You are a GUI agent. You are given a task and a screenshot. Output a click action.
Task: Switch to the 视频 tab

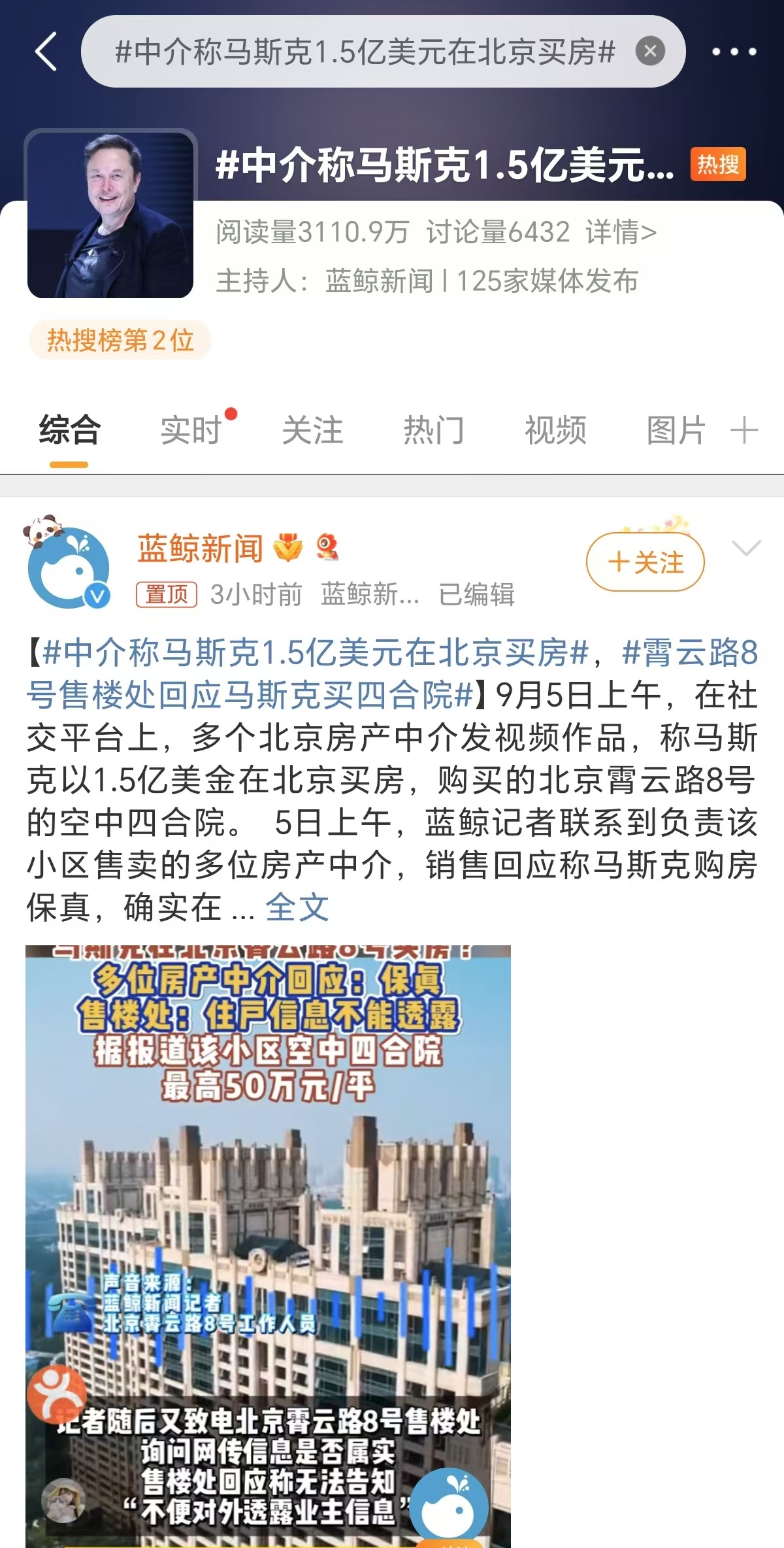(x=555, y=430)
